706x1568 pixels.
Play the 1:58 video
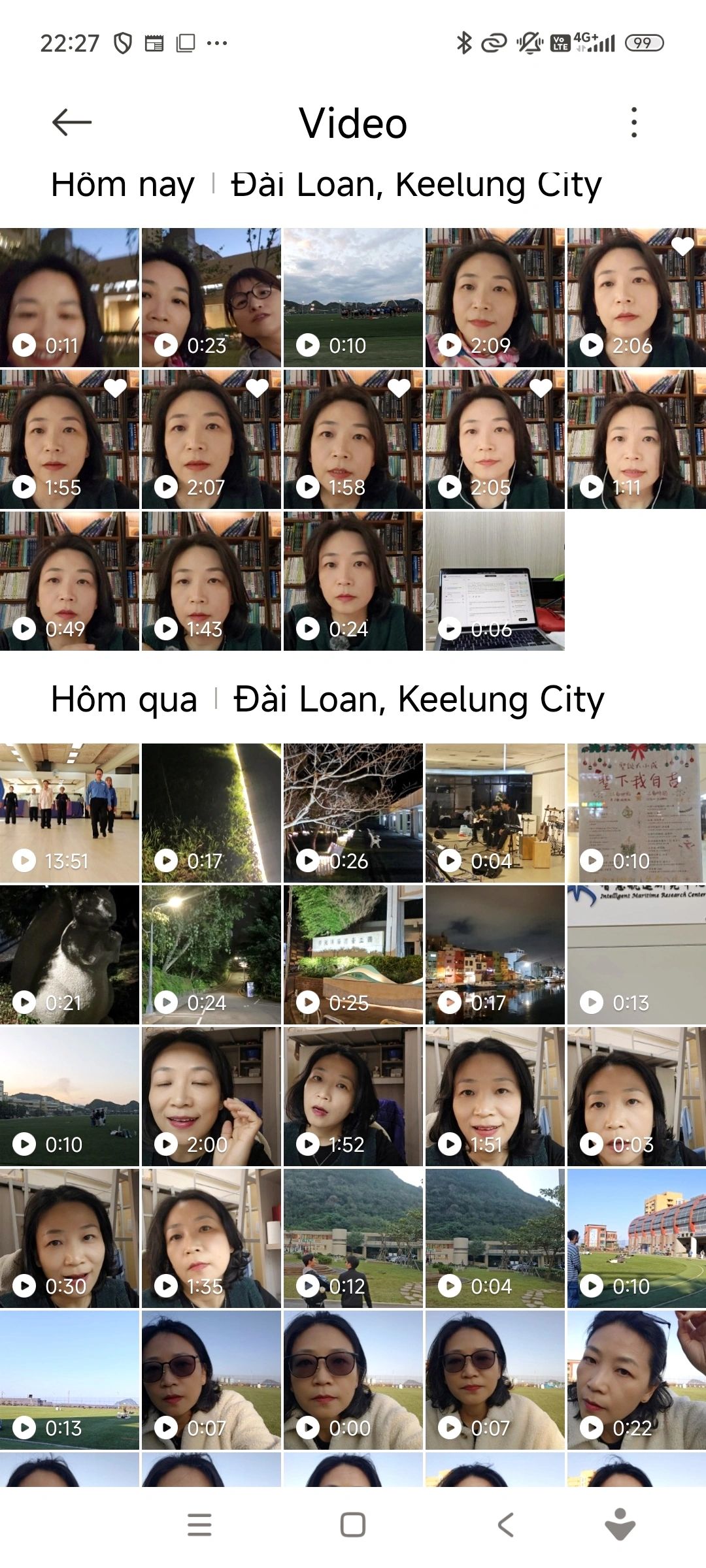click(353, 439)
